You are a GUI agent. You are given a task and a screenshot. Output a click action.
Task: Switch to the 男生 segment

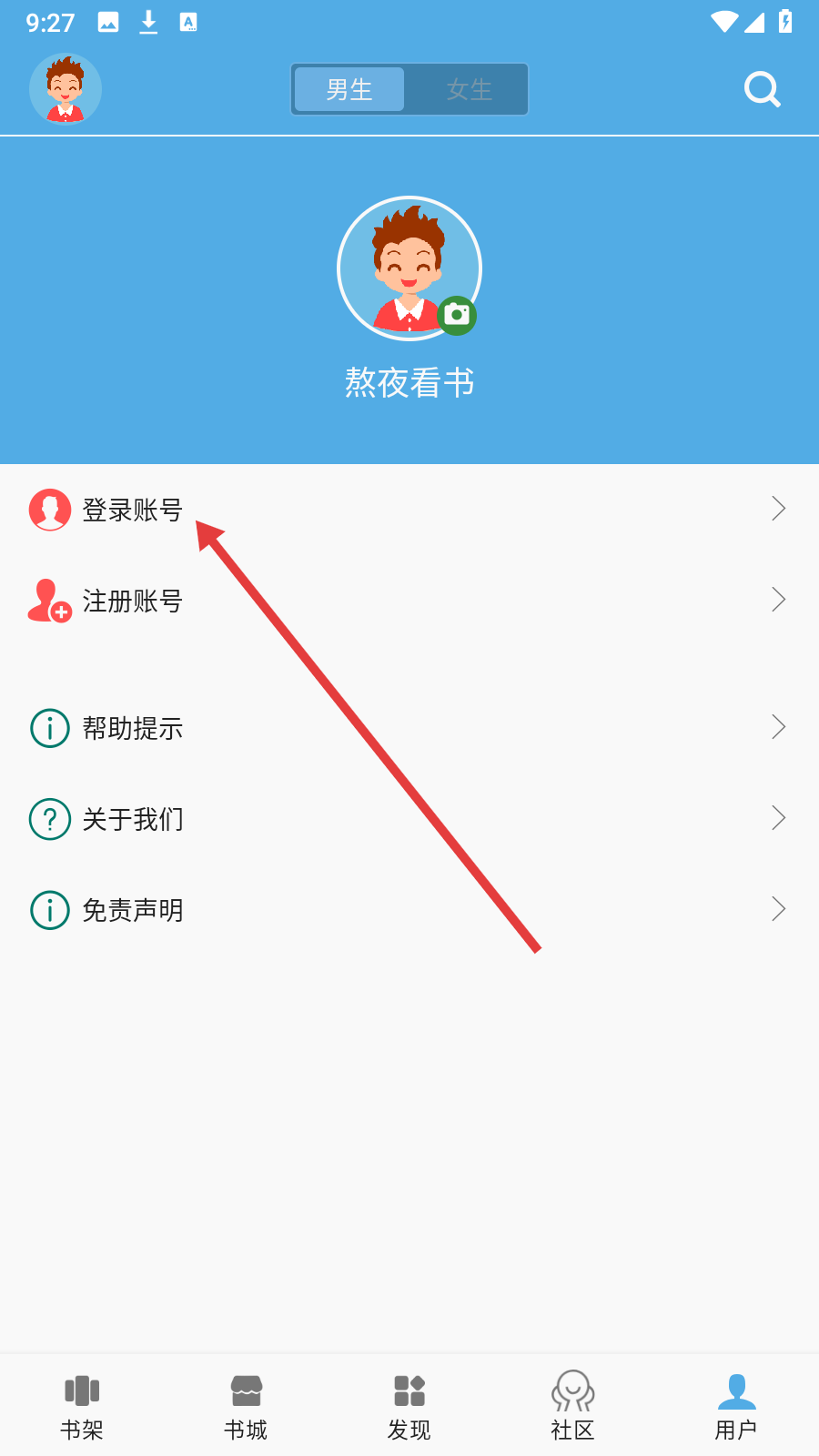pyautogui.click(x=349, y=89)
